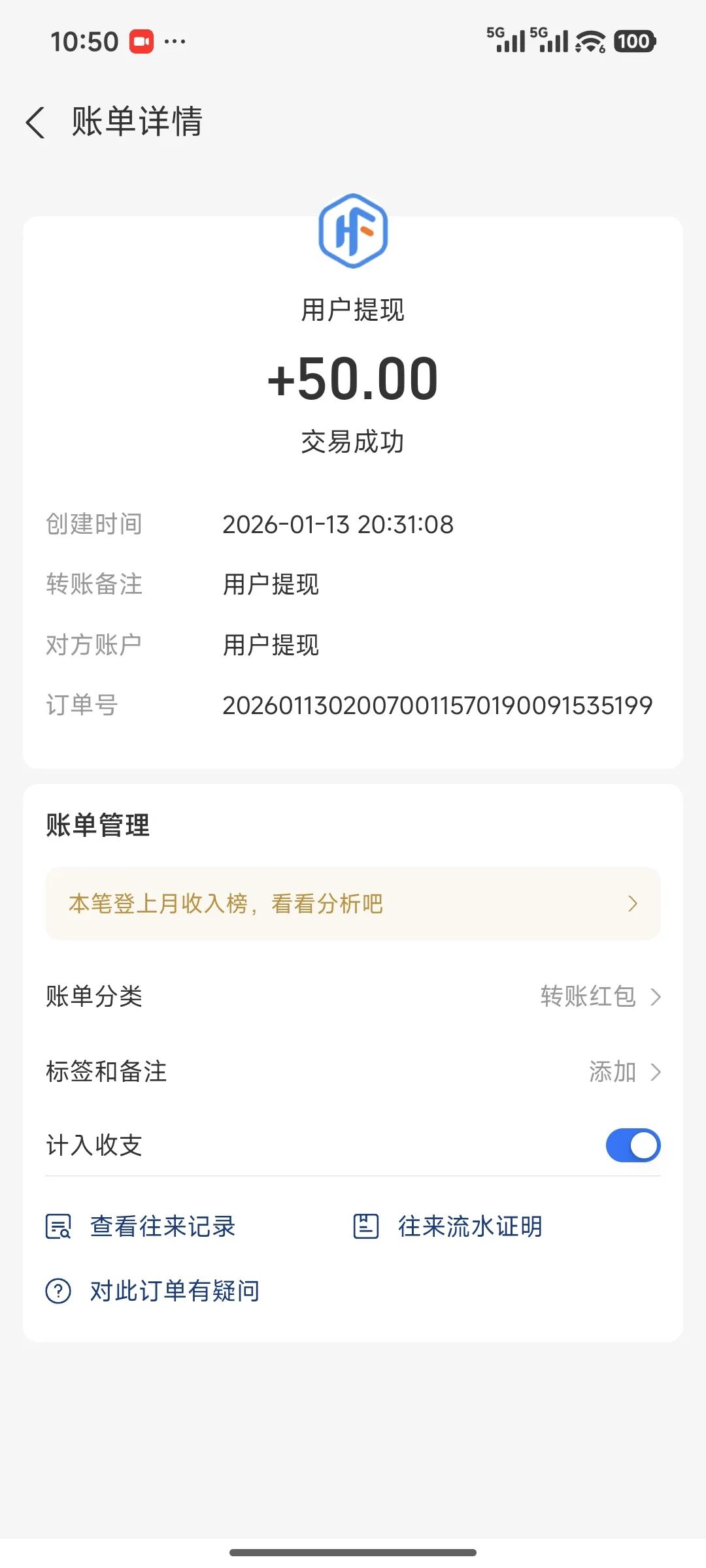Disable the 计入收支 income tracking switch
706x1568 pixels.
click(633, 1145)
